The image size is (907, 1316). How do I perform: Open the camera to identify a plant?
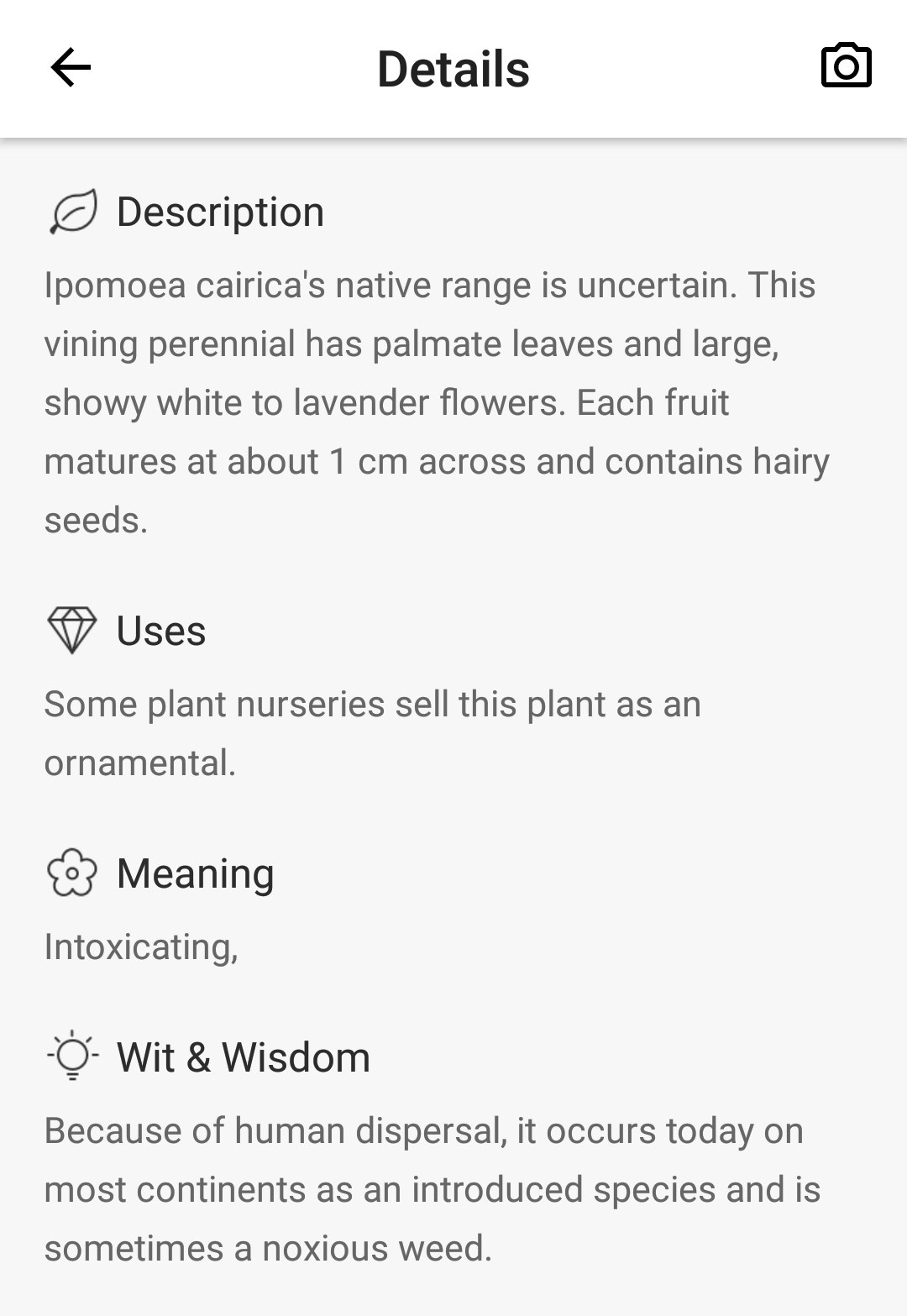tap(846, 66)
